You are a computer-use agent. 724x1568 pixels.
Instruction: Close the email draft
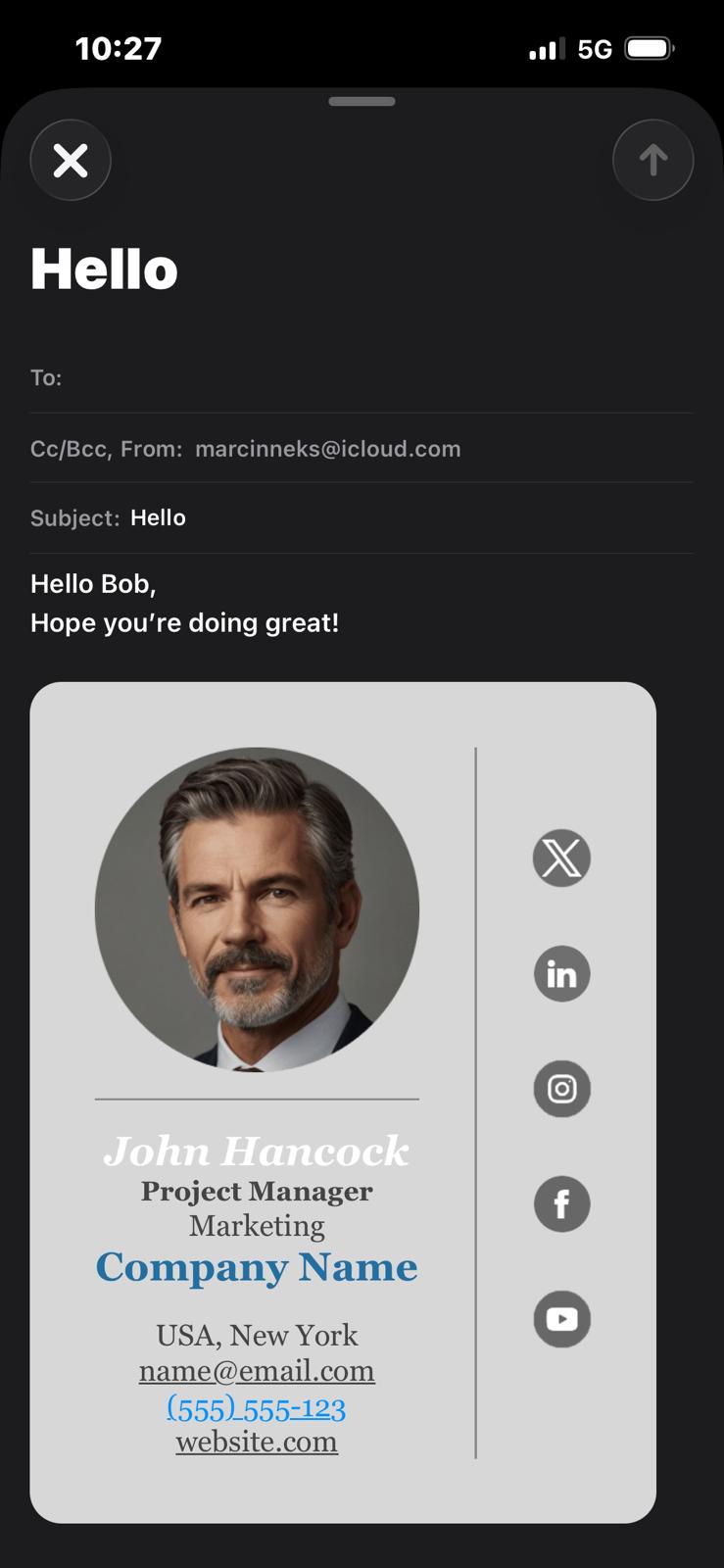(71, 161)
